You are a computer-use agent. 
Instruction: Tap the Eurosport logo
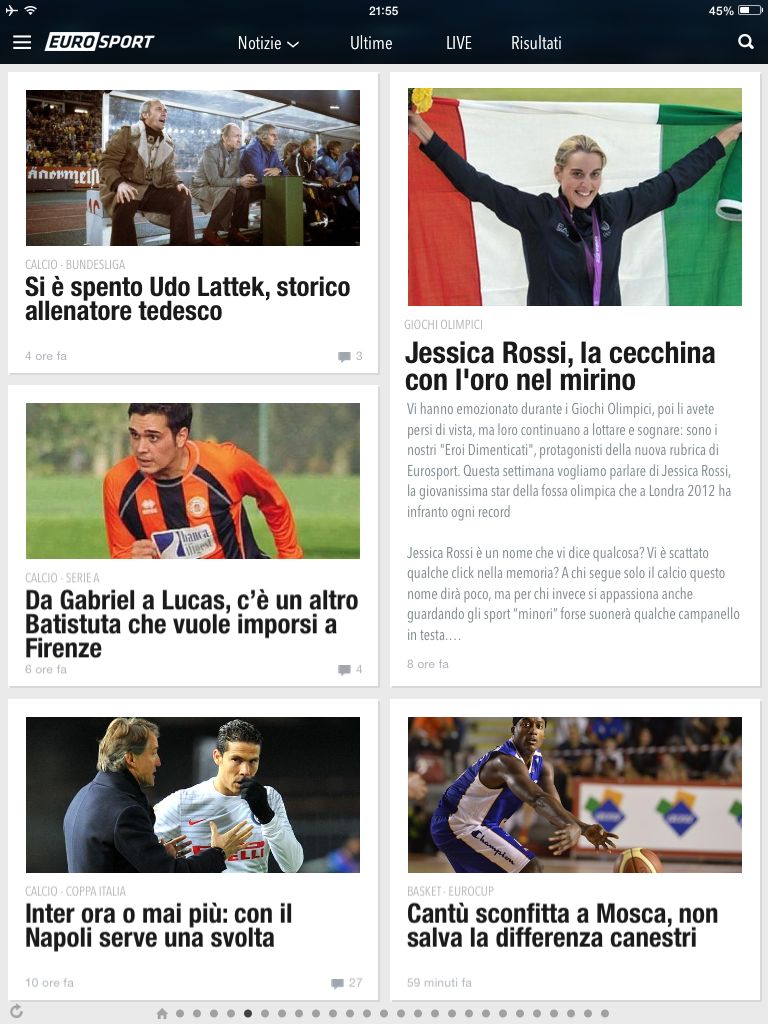click(100, 42)
